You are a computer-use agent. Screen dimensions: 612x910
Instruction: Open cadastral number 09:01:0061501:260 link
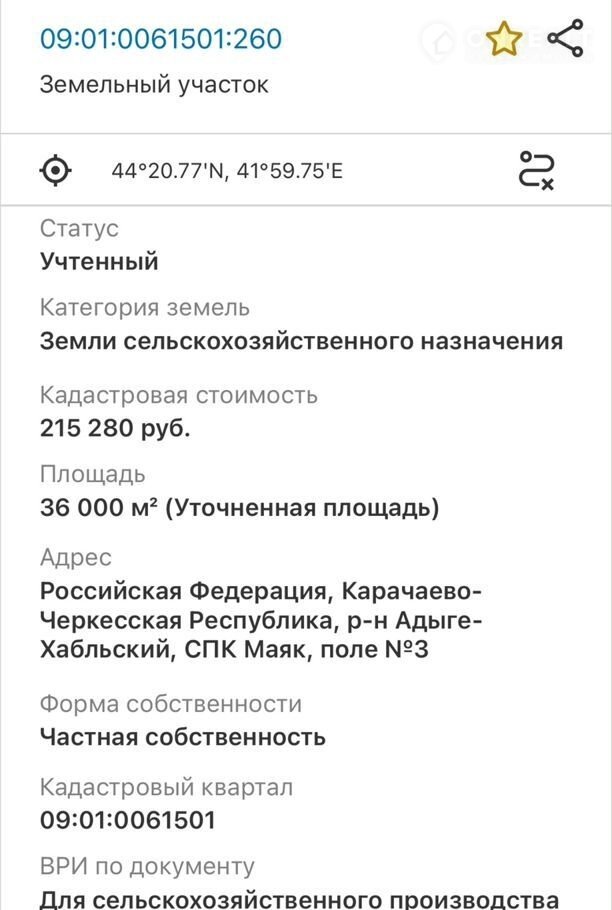[161, 39]
